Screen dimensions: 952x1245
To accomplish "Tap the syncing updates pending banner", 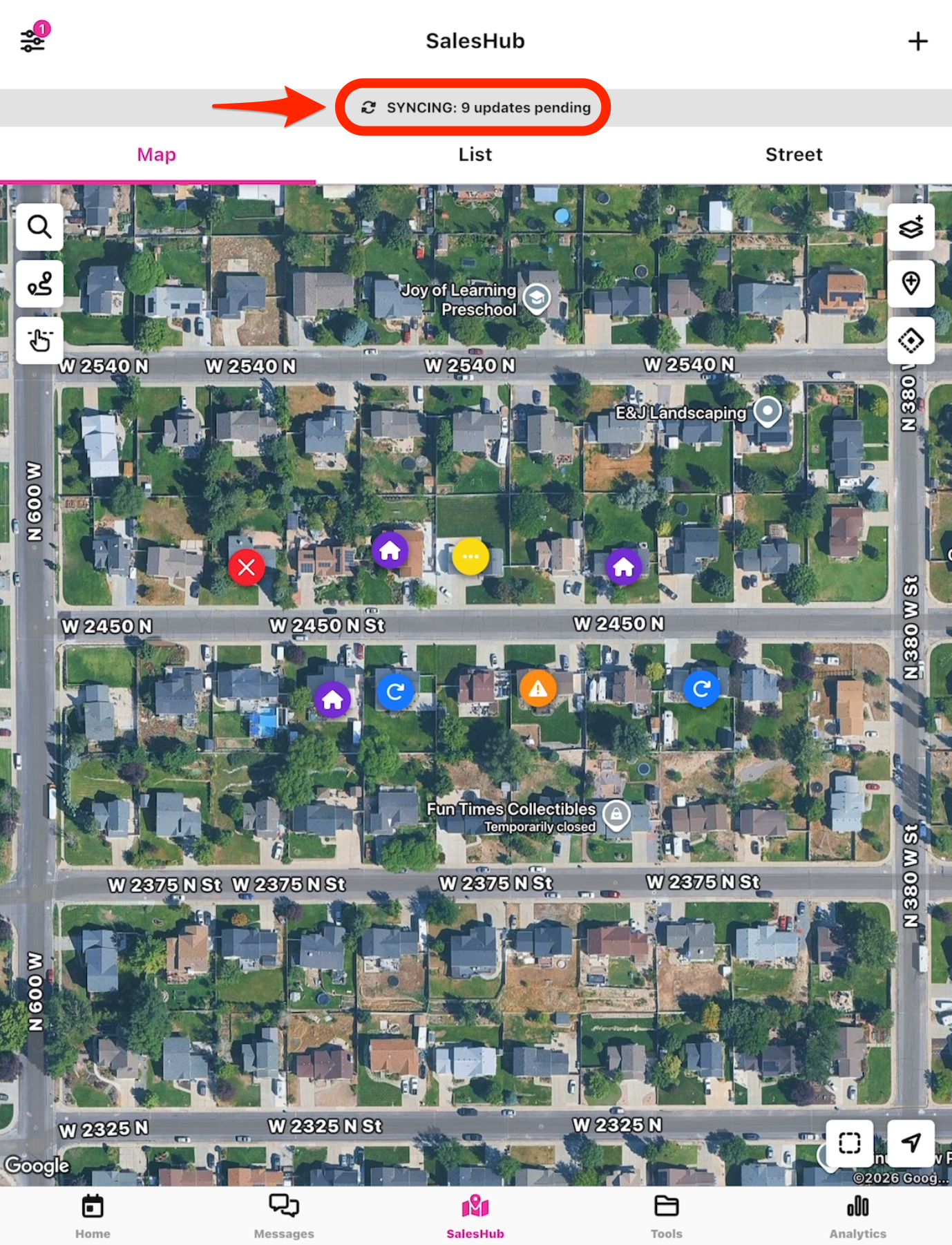I will point(475,108).
